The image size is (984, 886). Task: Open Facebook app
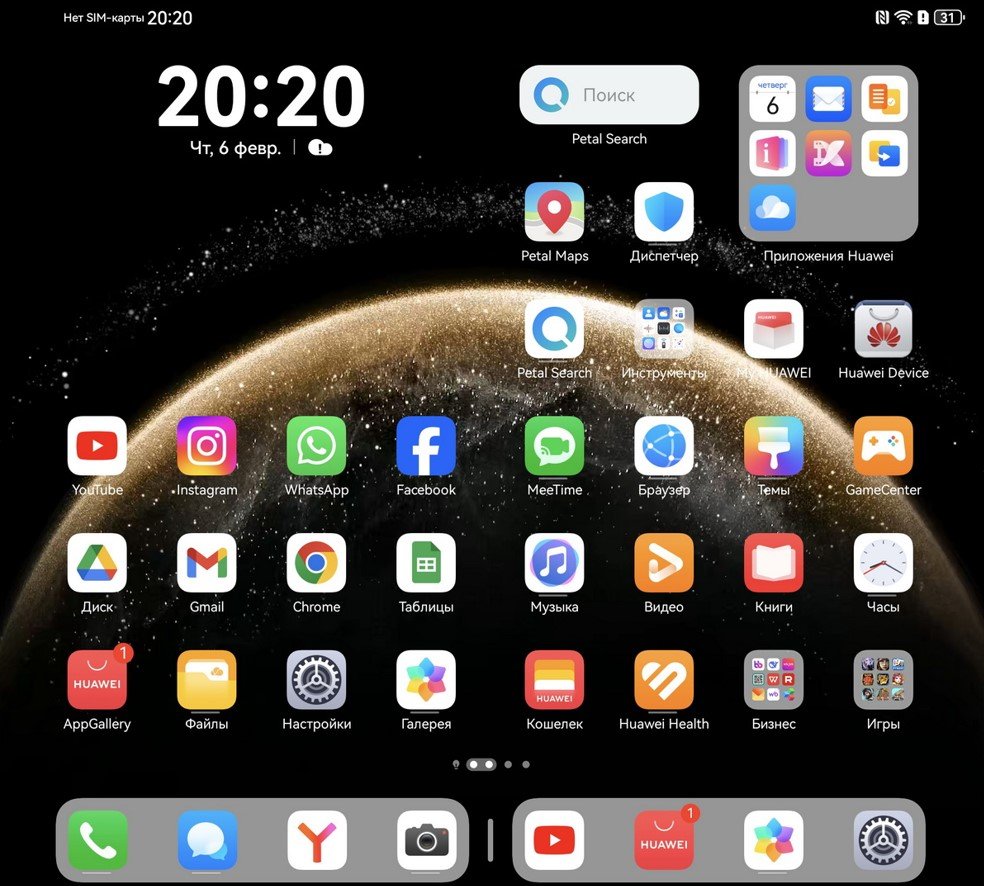click(x=426, y=446)
